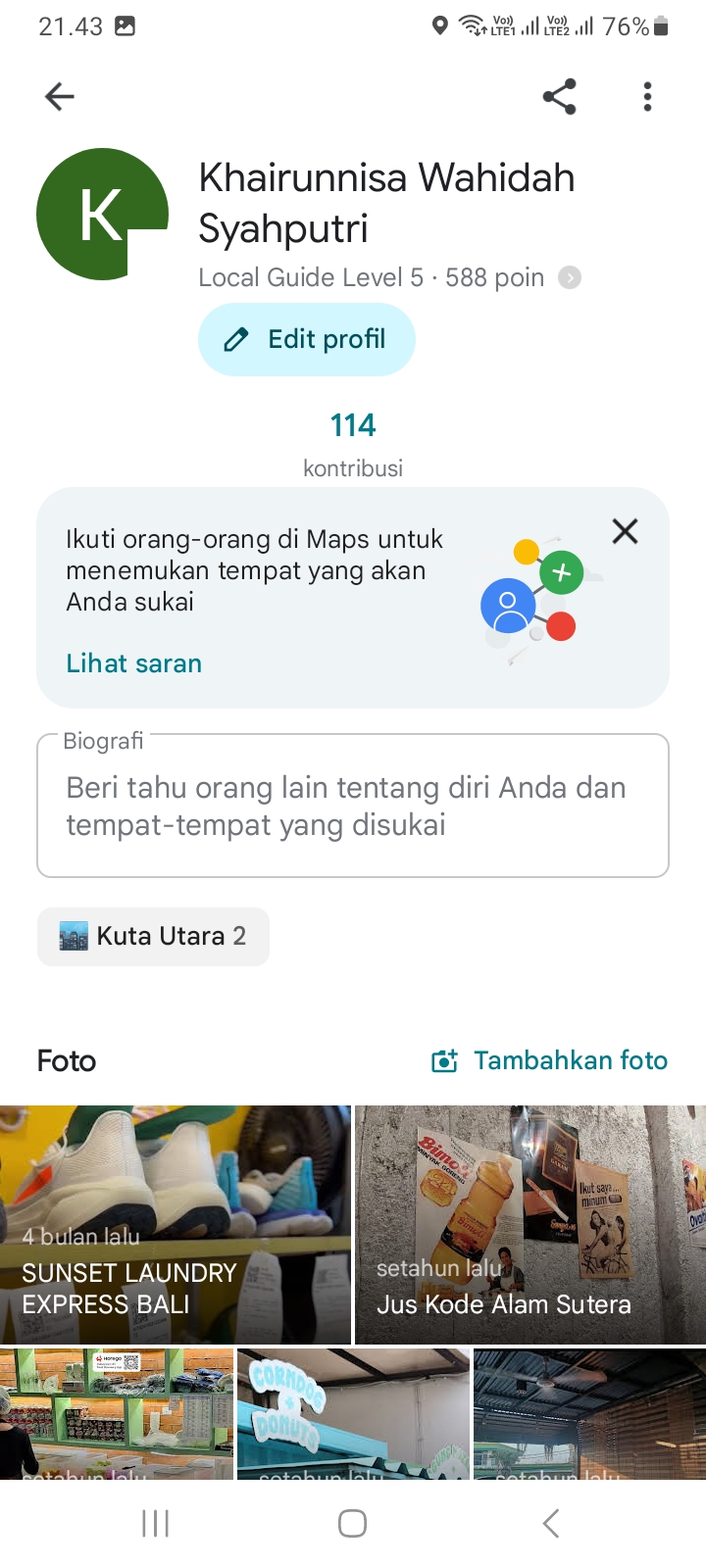Screen dimensions: 706x1568
Task: Dismiss the follow people suggestion card
Action: [x=625, y=531]
